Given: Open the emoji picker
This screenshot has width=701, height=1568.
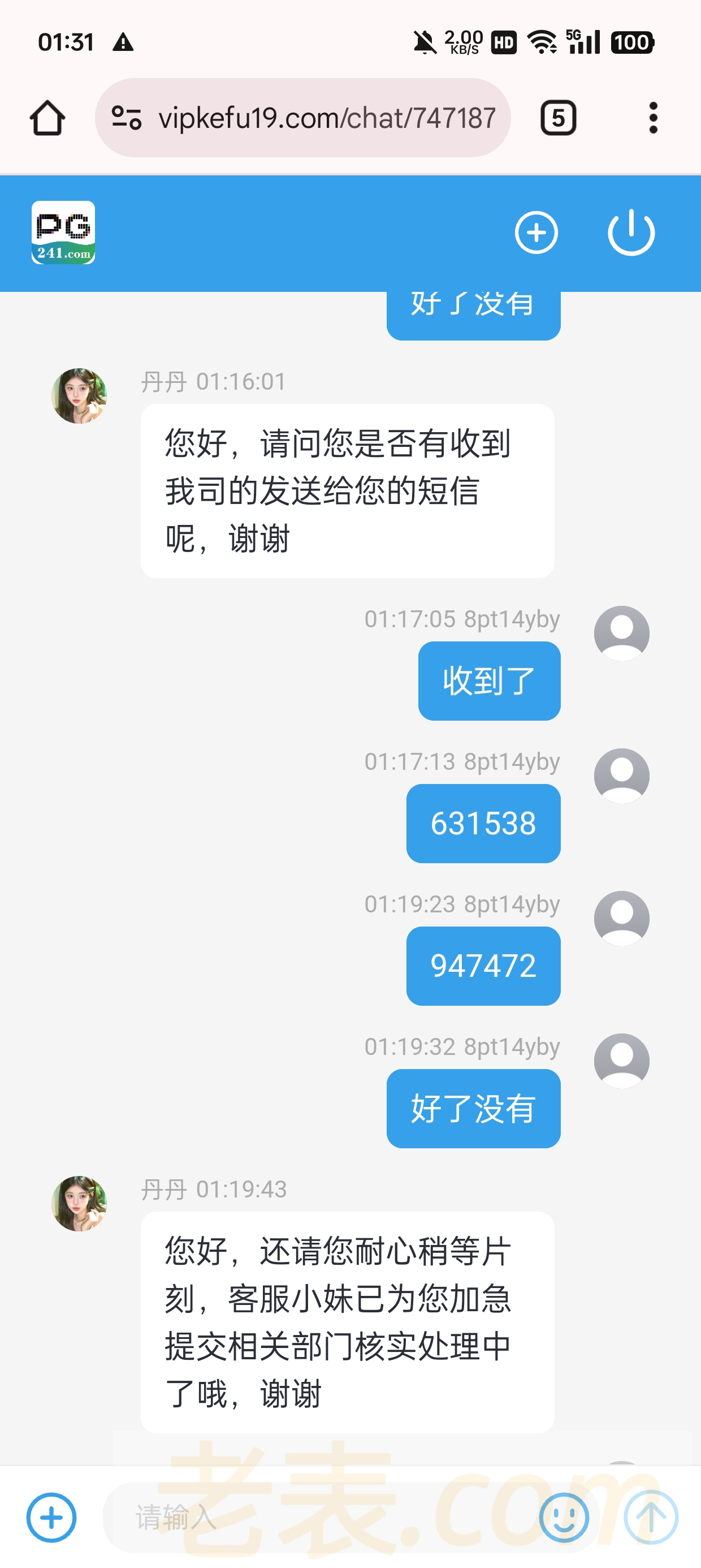Looking at the screenshot, I should (564, 1518).
